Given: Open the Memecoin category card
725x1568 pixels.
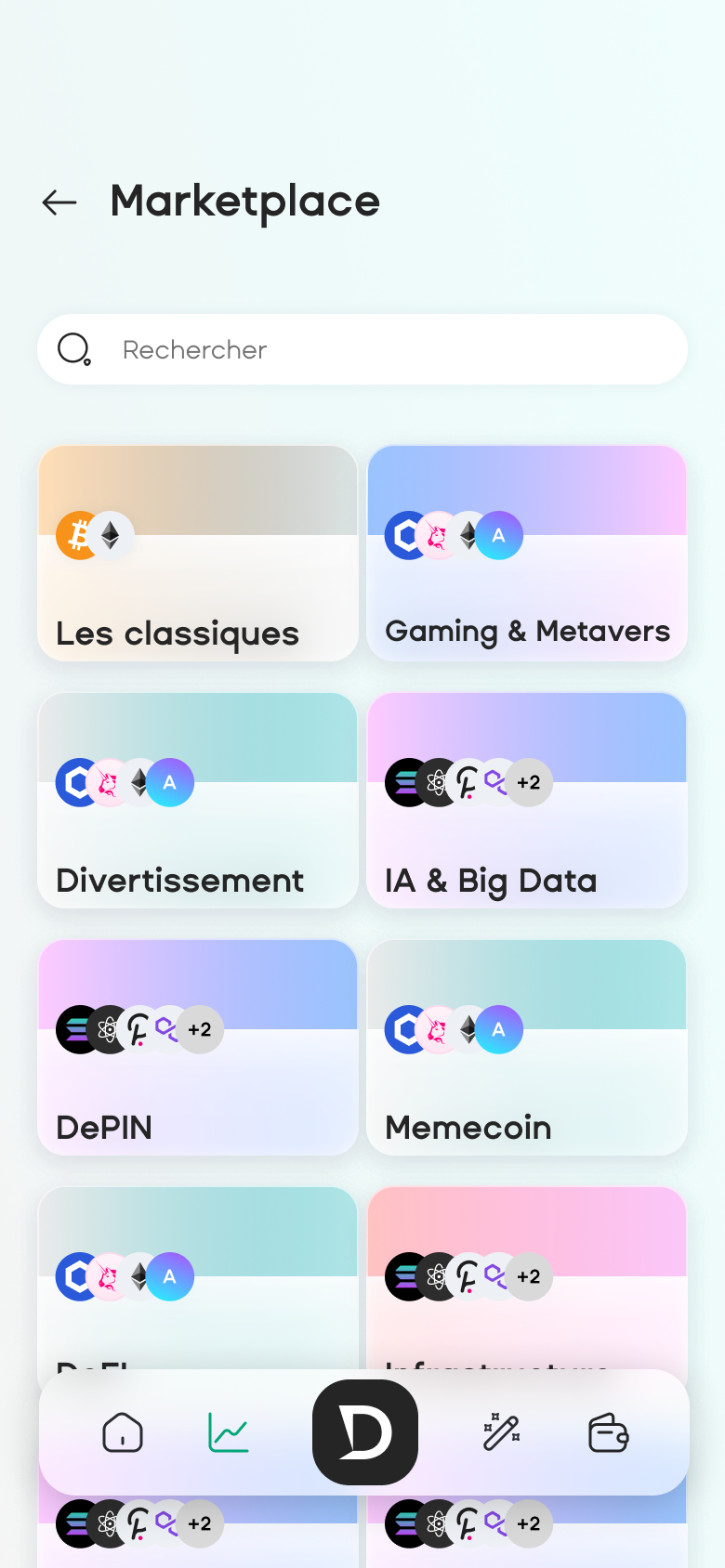Looking at the screenshot, I should (527, 1048).
